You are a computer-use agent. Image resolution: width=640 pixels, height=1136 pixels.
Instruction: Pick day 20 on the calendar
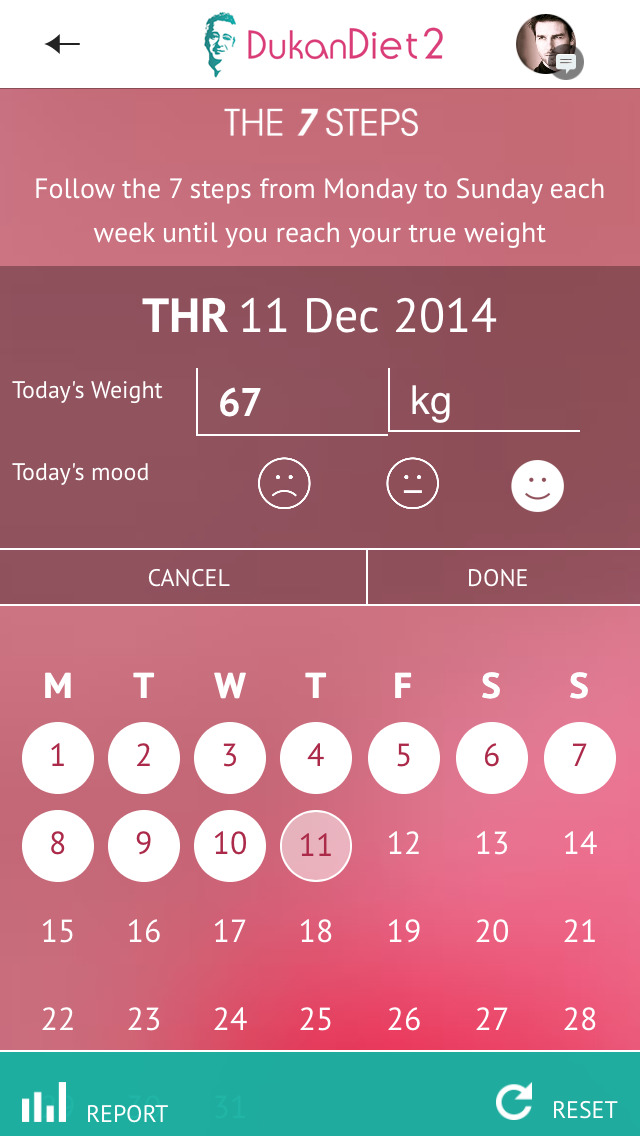pyautogui.click(x=492, y=932)
